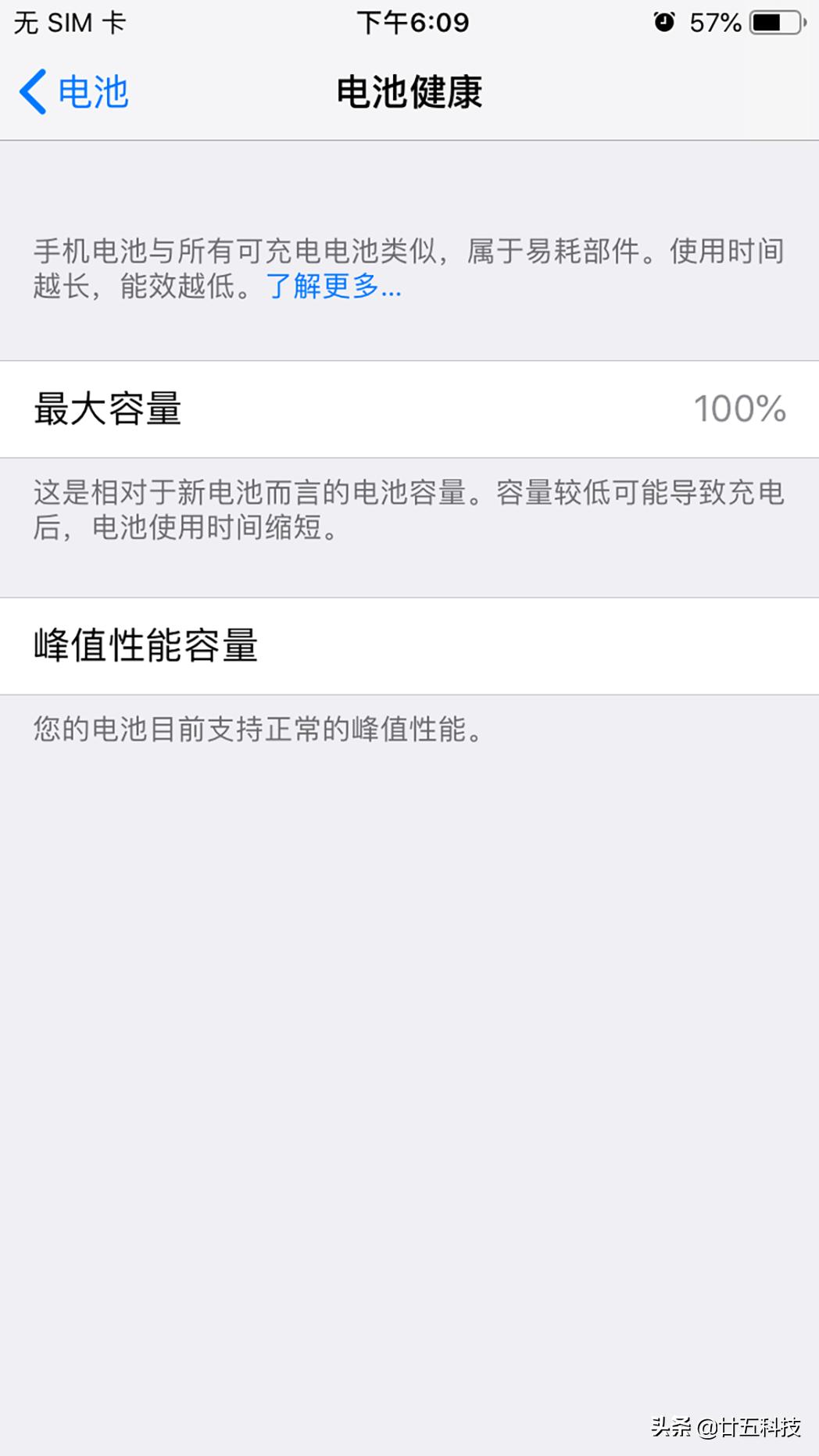Select the 电池健康 title
Image resolution: width=819 pixels, height=1456 pixels.
click(409, 91)
